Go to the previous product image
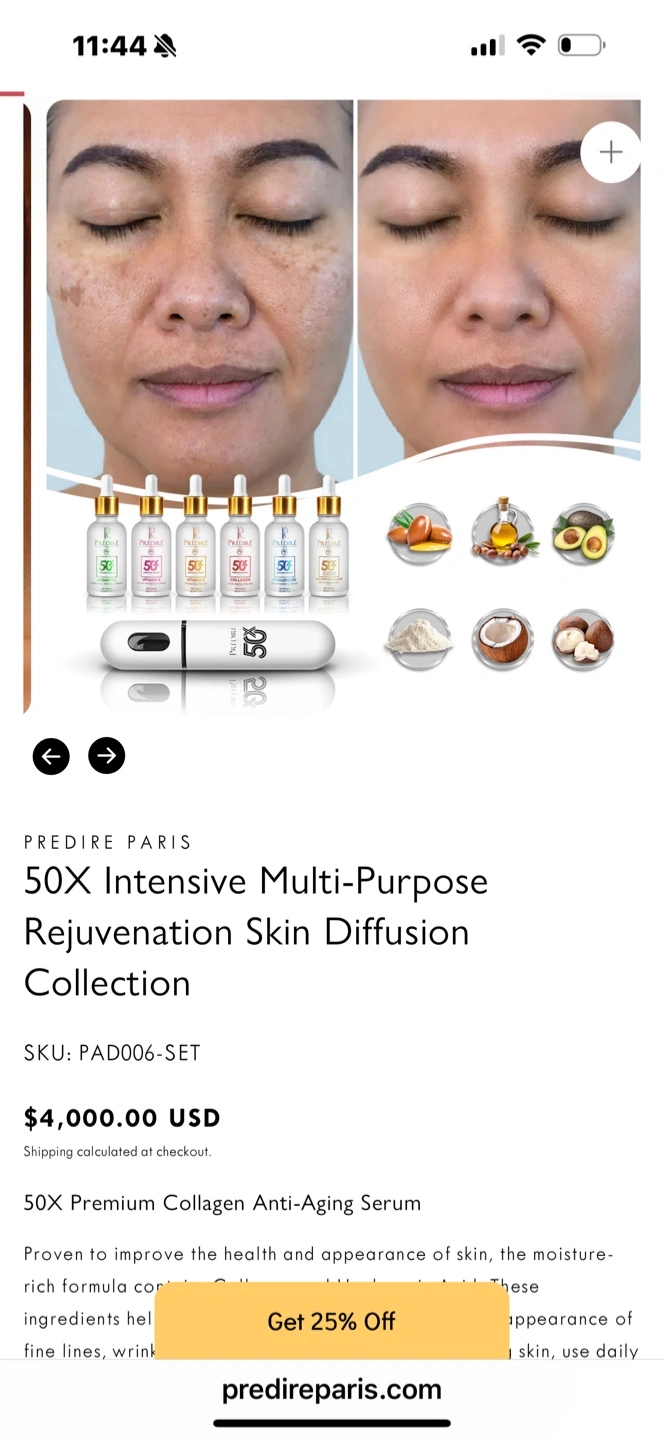The width and height of the screenshot is (664, 1440). point(51,756)
